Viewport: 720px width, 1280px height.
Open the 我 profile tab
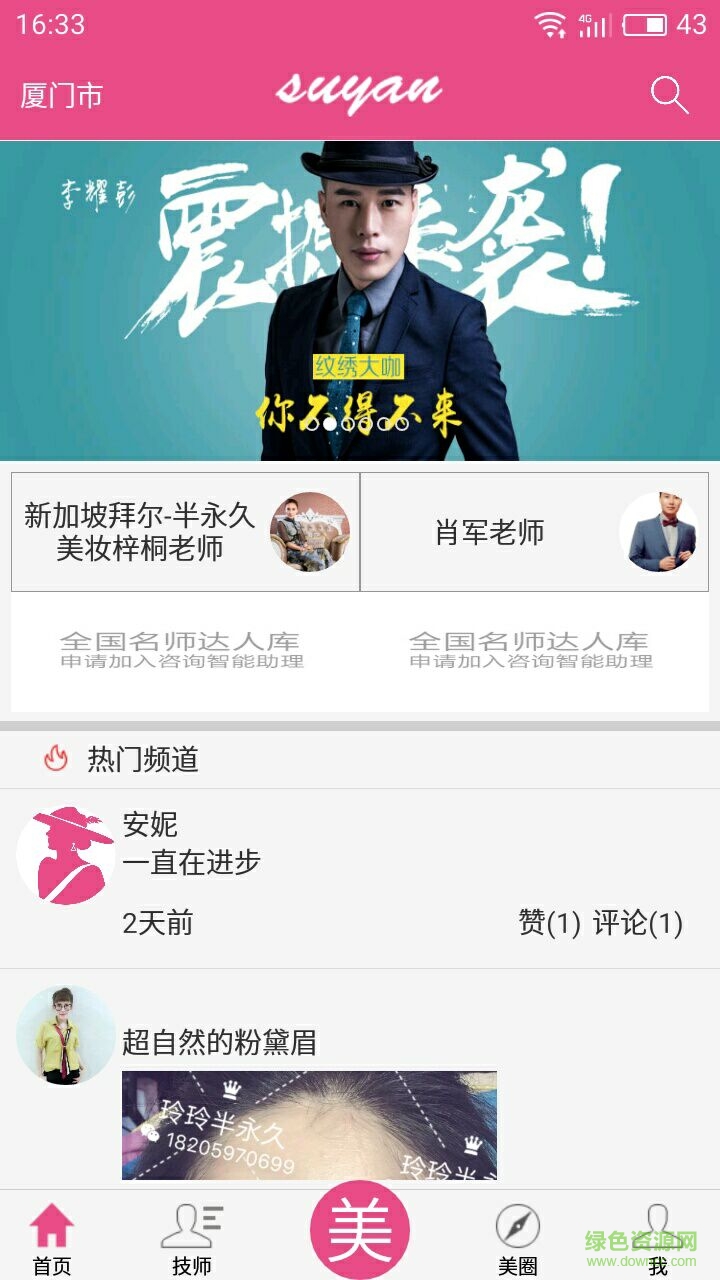click(x=657, y=1238)
